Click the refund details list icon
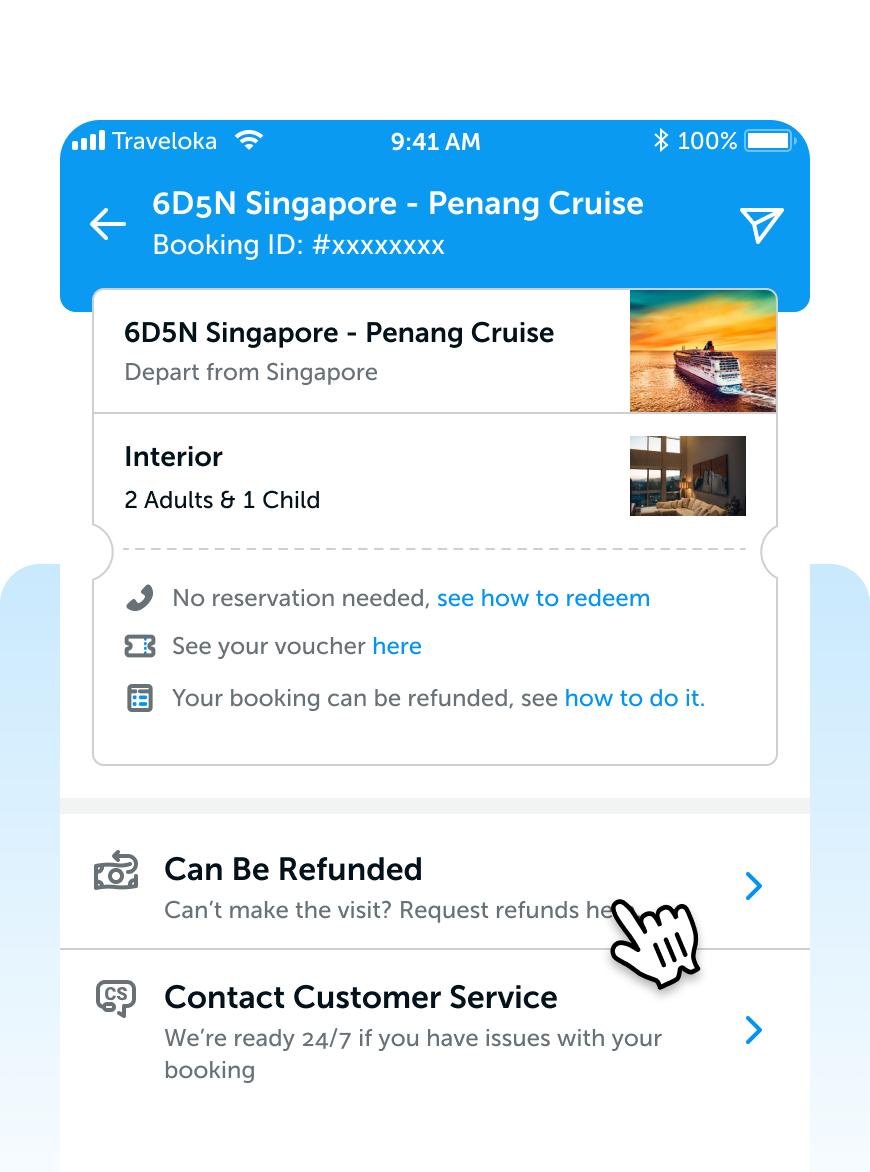 coord(140,698)
